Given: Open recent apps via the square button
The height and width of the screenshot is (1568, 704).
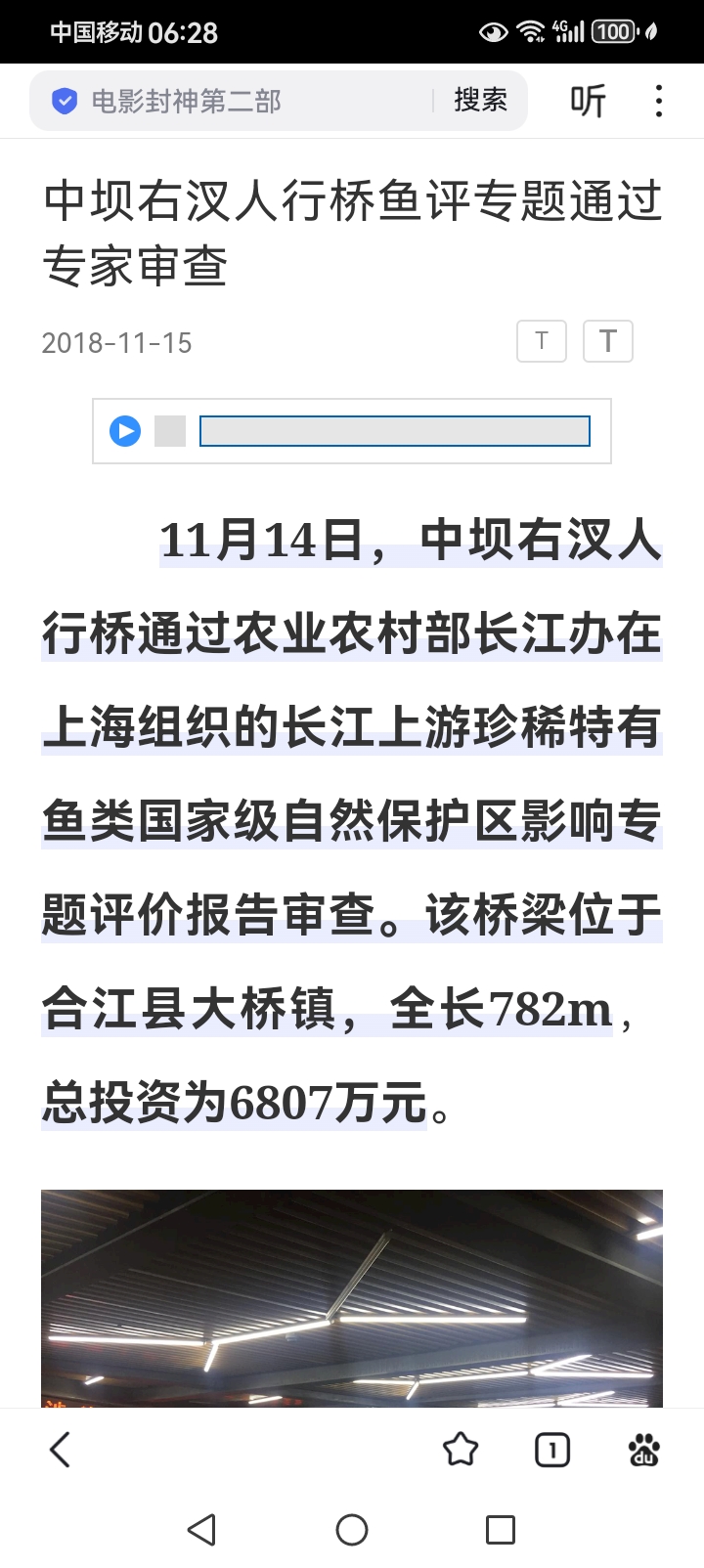Looking at the screenshot, I should pyautogui.click(x=501, y=1530).
